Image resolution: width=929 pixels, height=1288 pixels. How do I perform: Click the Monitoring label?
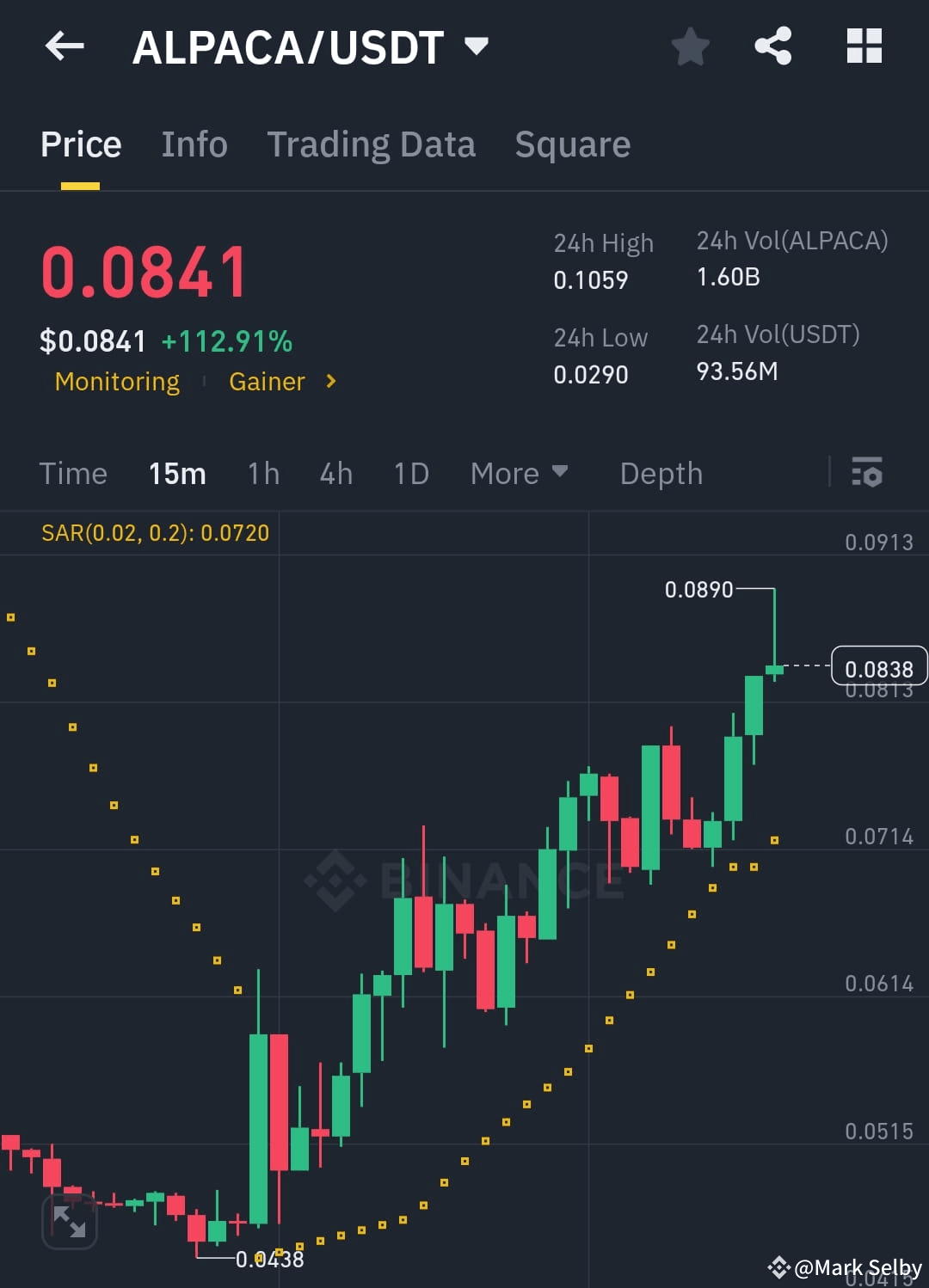(117, 382)
